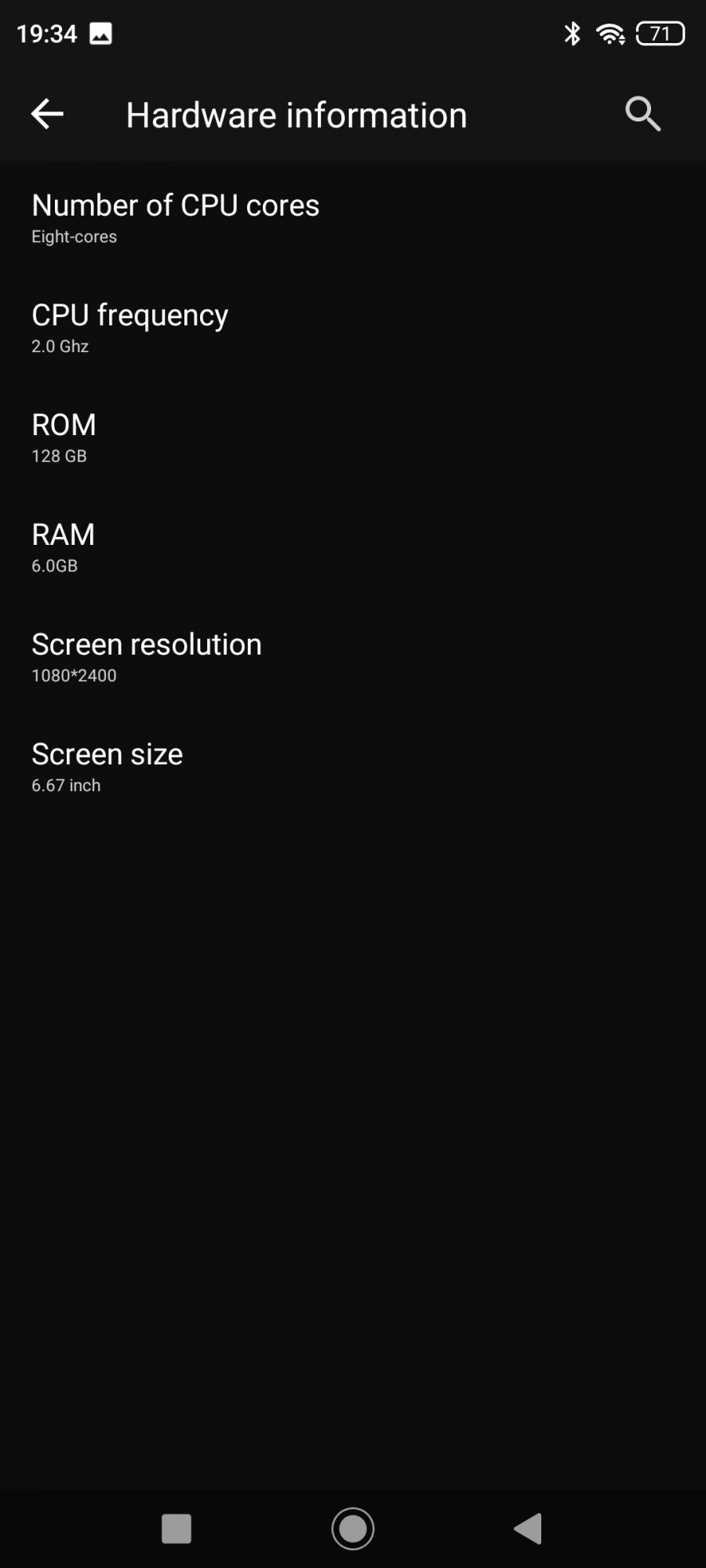Tap the RAM 6.0GB row

pos(353,546)
